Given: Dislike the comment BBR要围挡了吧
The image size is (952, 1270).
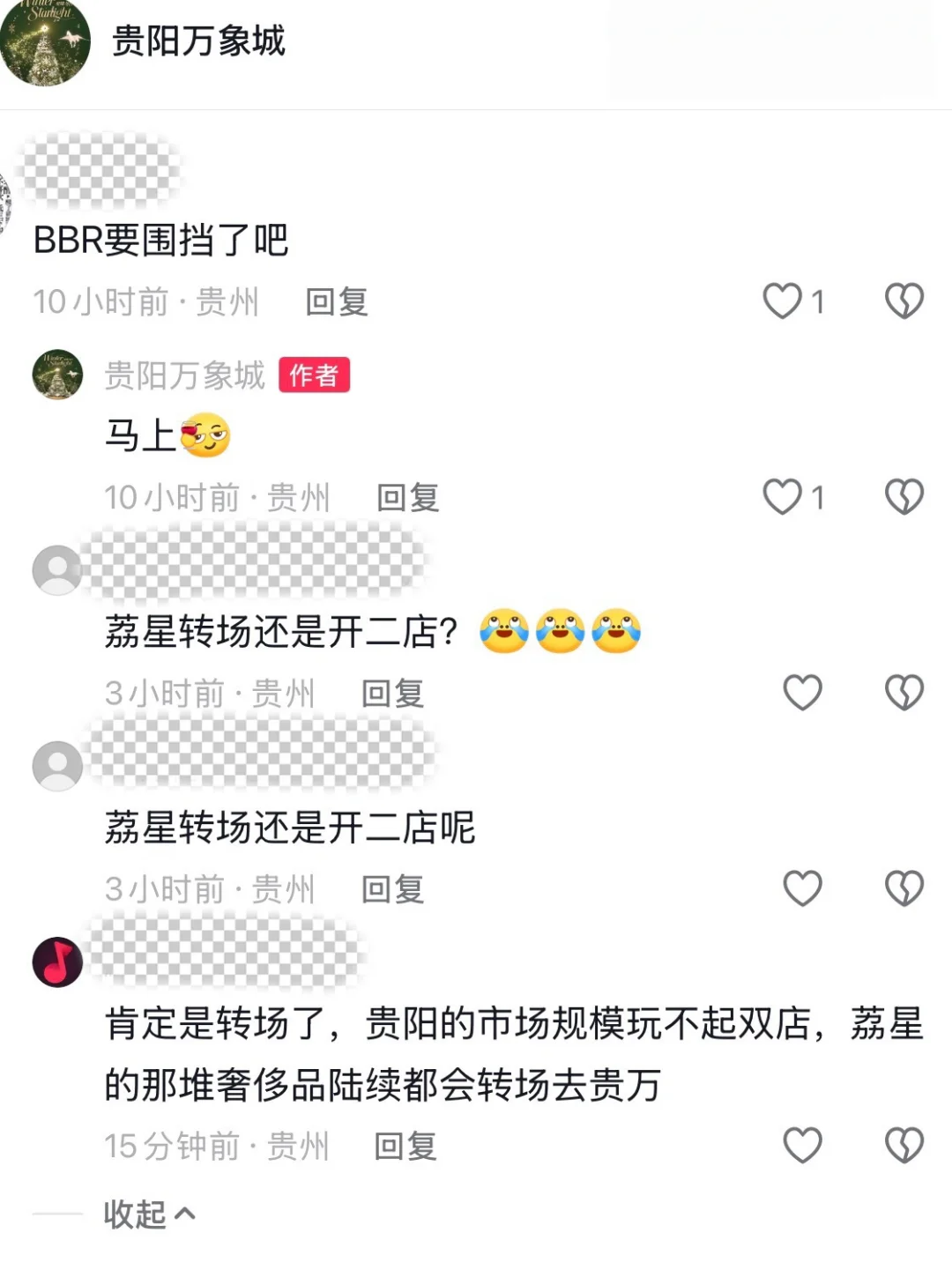Looking at the screenshot, I should point(904,301).
